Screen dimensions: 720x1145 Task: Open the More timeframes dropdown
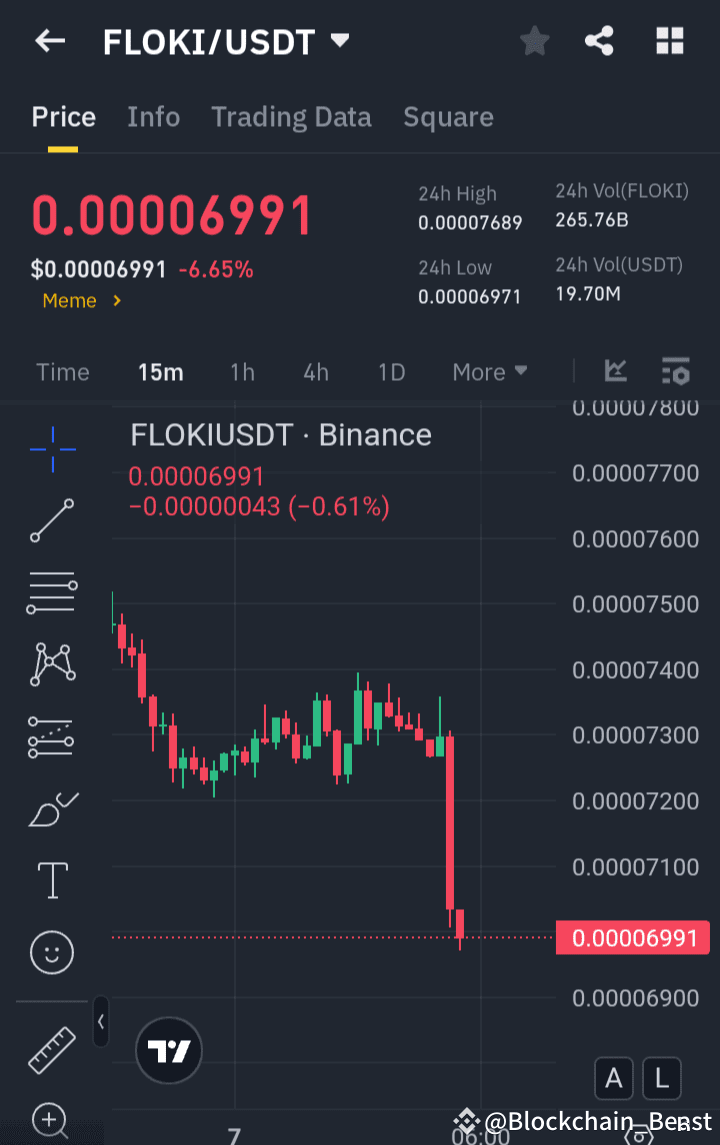point(489,371)
